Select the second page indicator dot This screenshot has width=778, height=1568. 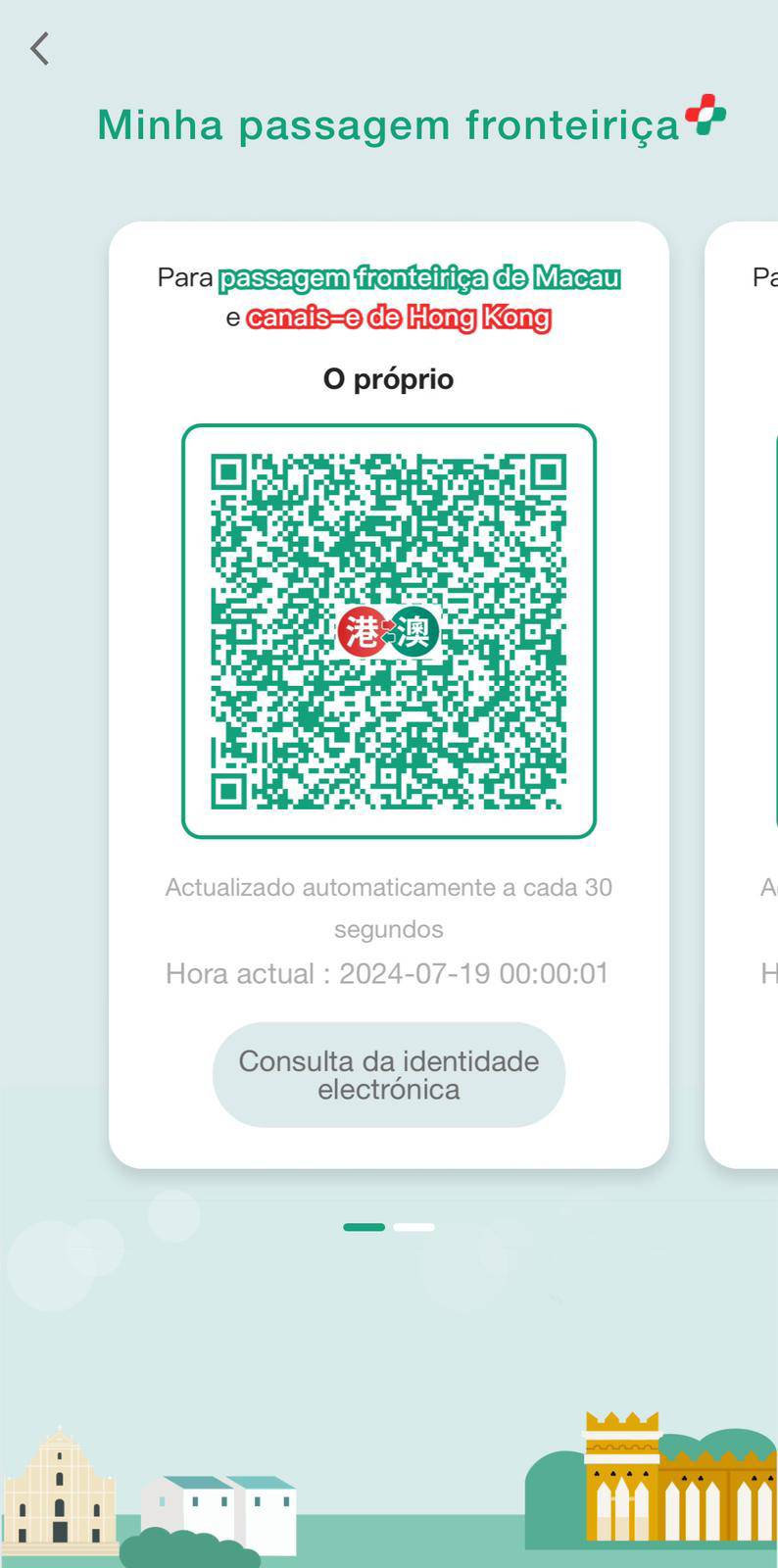click(x=413, y=1227)
